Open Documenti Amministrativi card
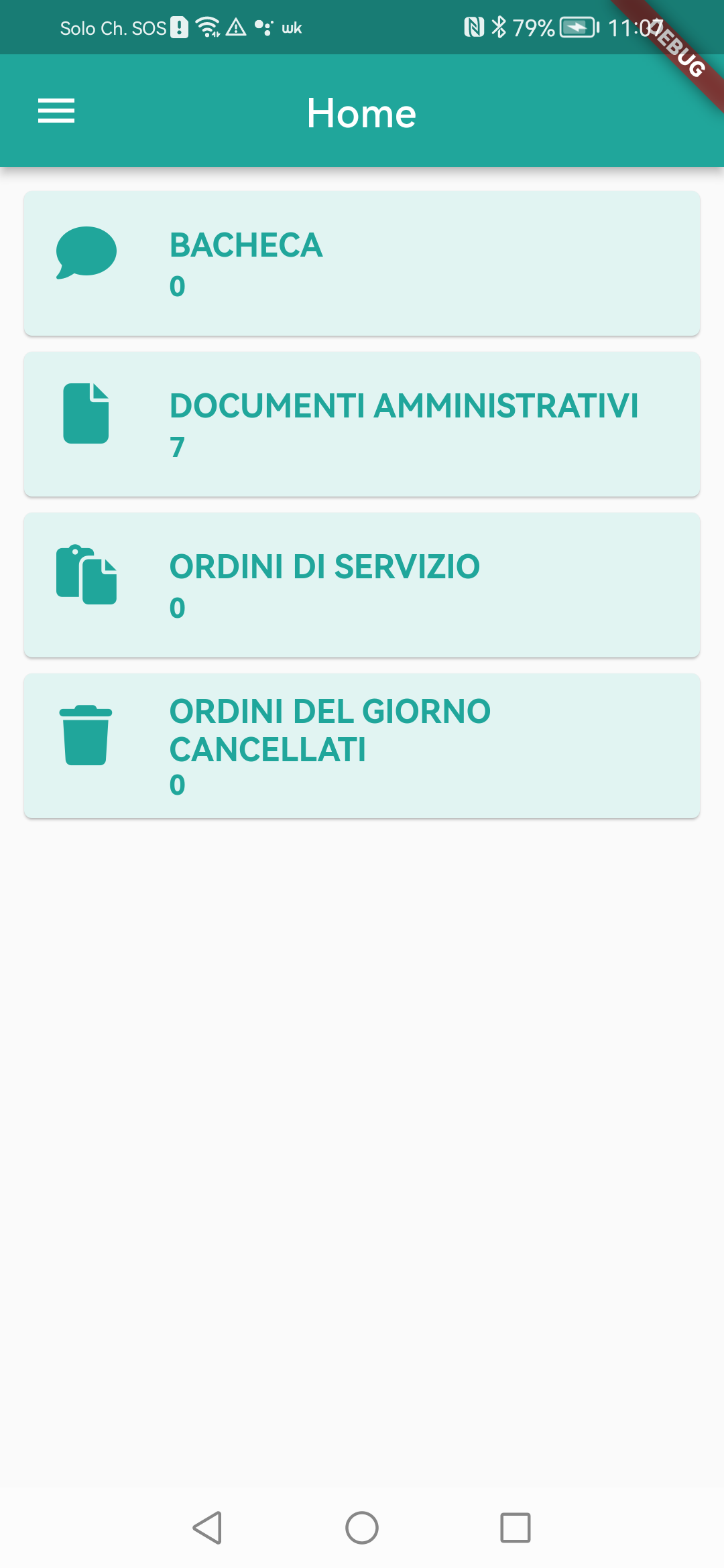 pyautogui.click(x=362, y=424)
